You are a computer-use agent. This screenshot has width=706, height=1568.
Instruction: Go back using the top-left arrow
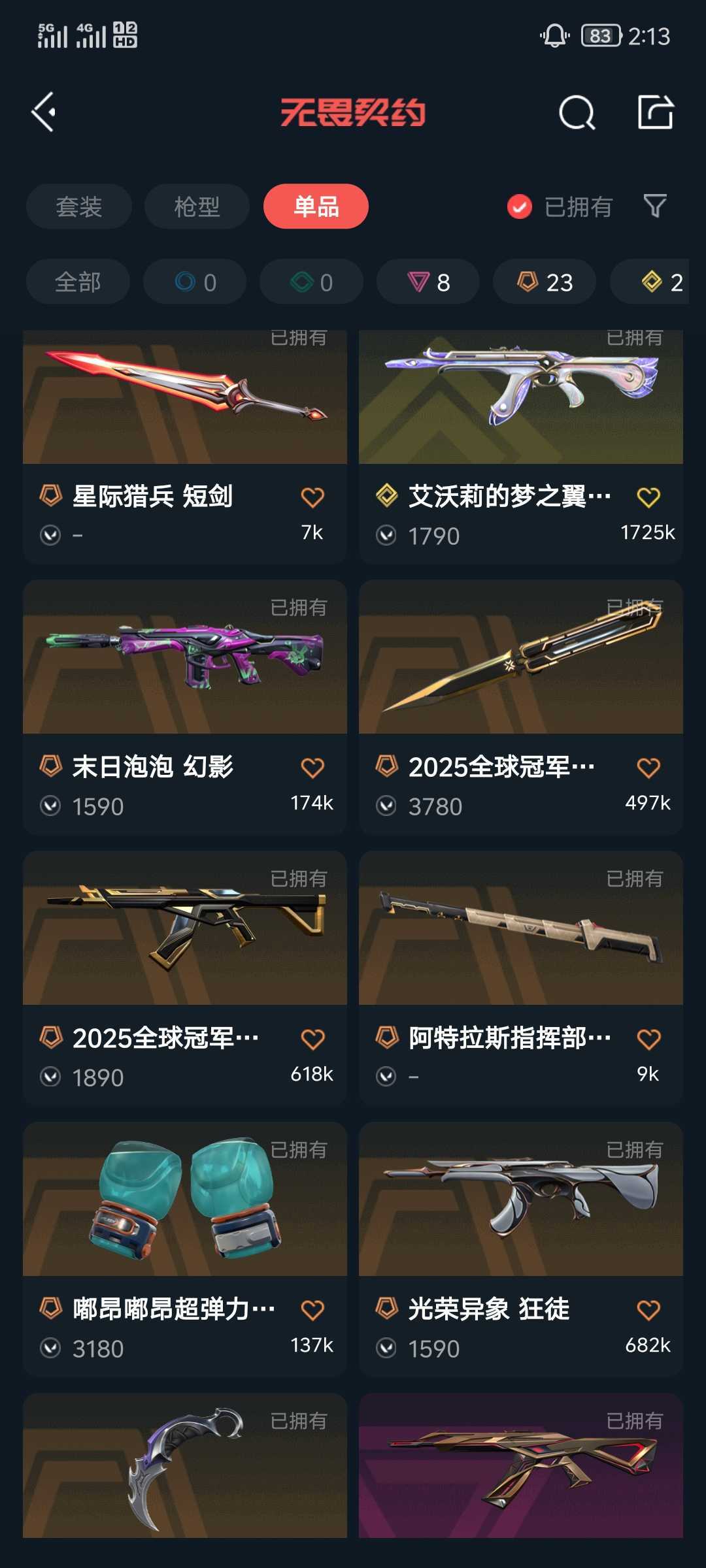point(44,112)
